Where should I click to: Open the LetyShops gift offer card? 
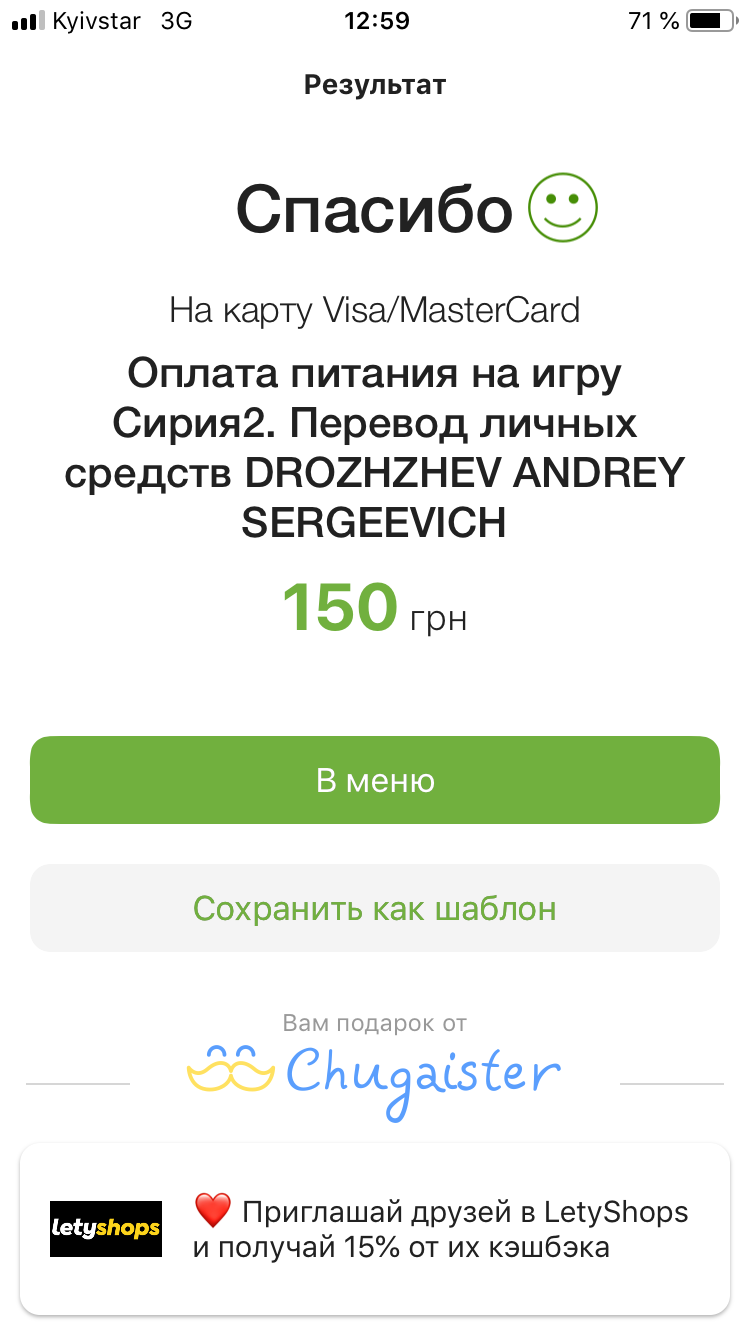(375, 1228)
